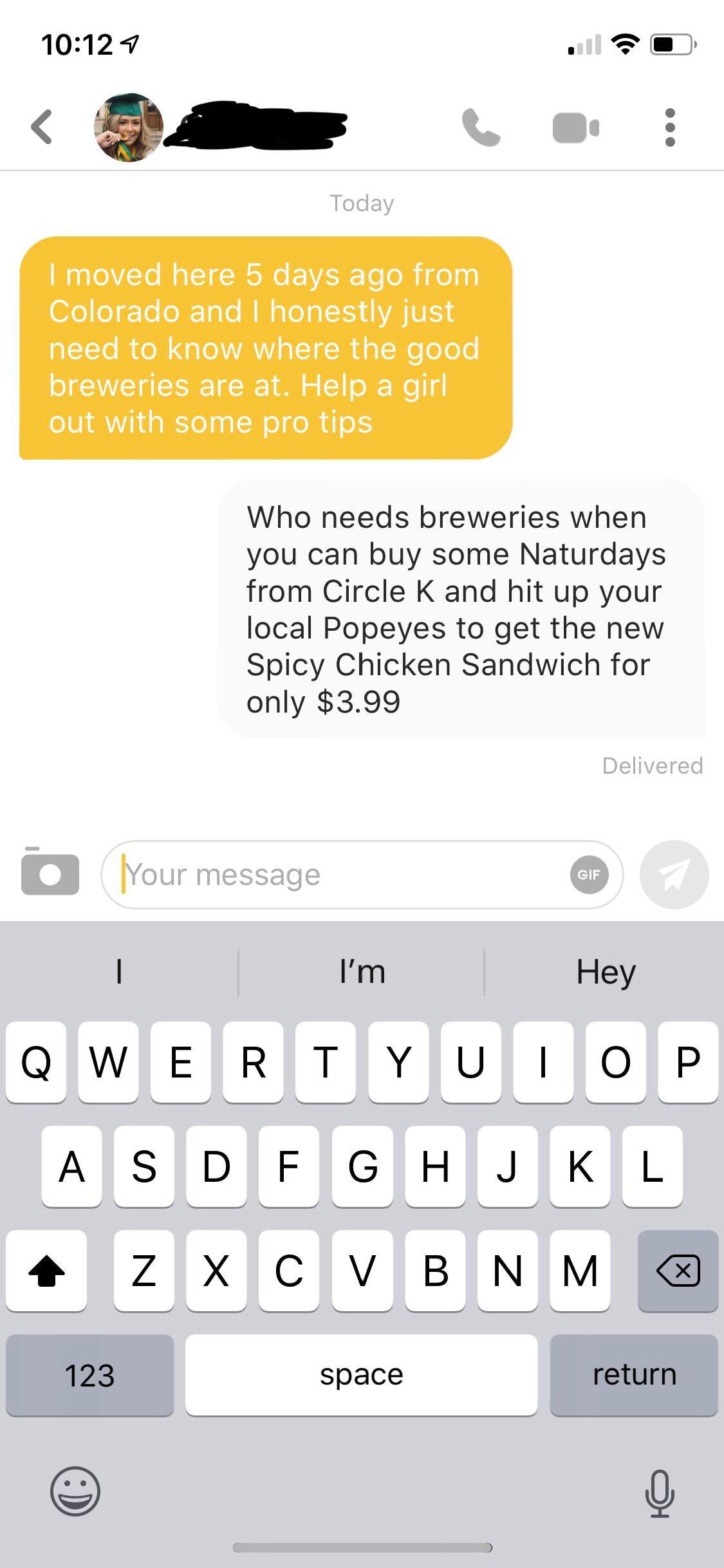
Task: Focus the Your message text field
Action: [335, 875]
